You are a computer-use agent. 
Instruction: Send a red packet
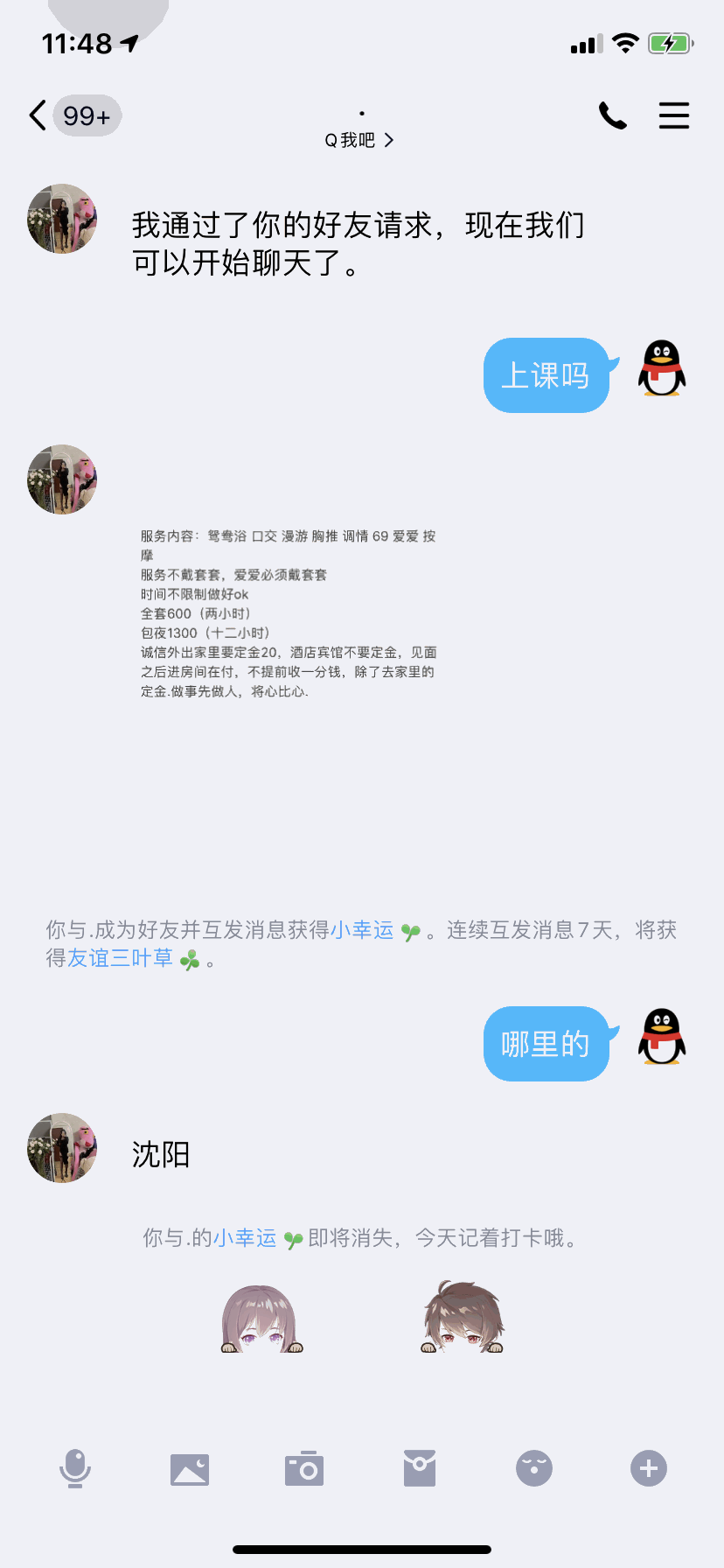420,1468
